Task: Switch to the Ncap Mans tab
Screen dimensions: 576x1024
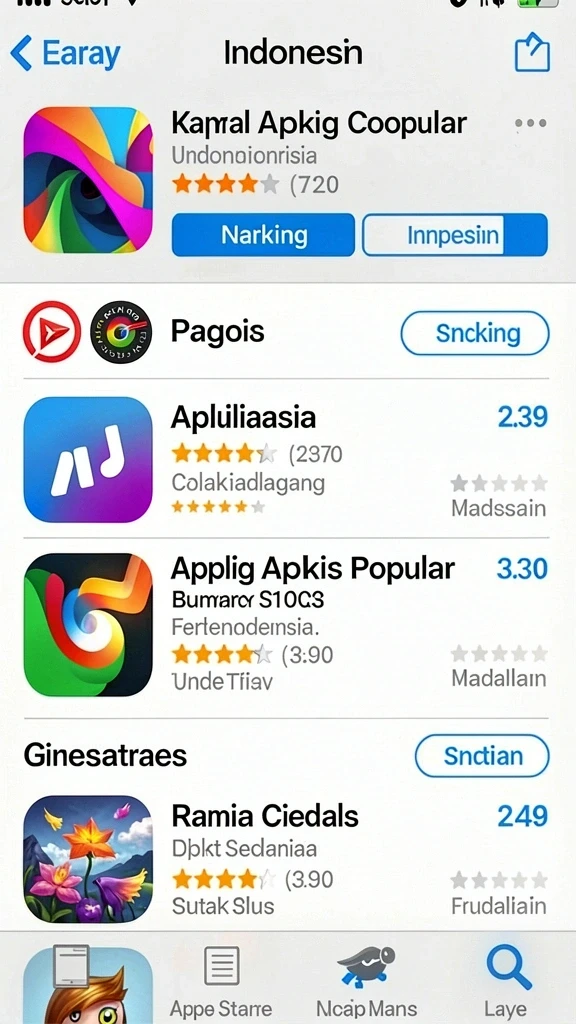Action: click(367, 982)
